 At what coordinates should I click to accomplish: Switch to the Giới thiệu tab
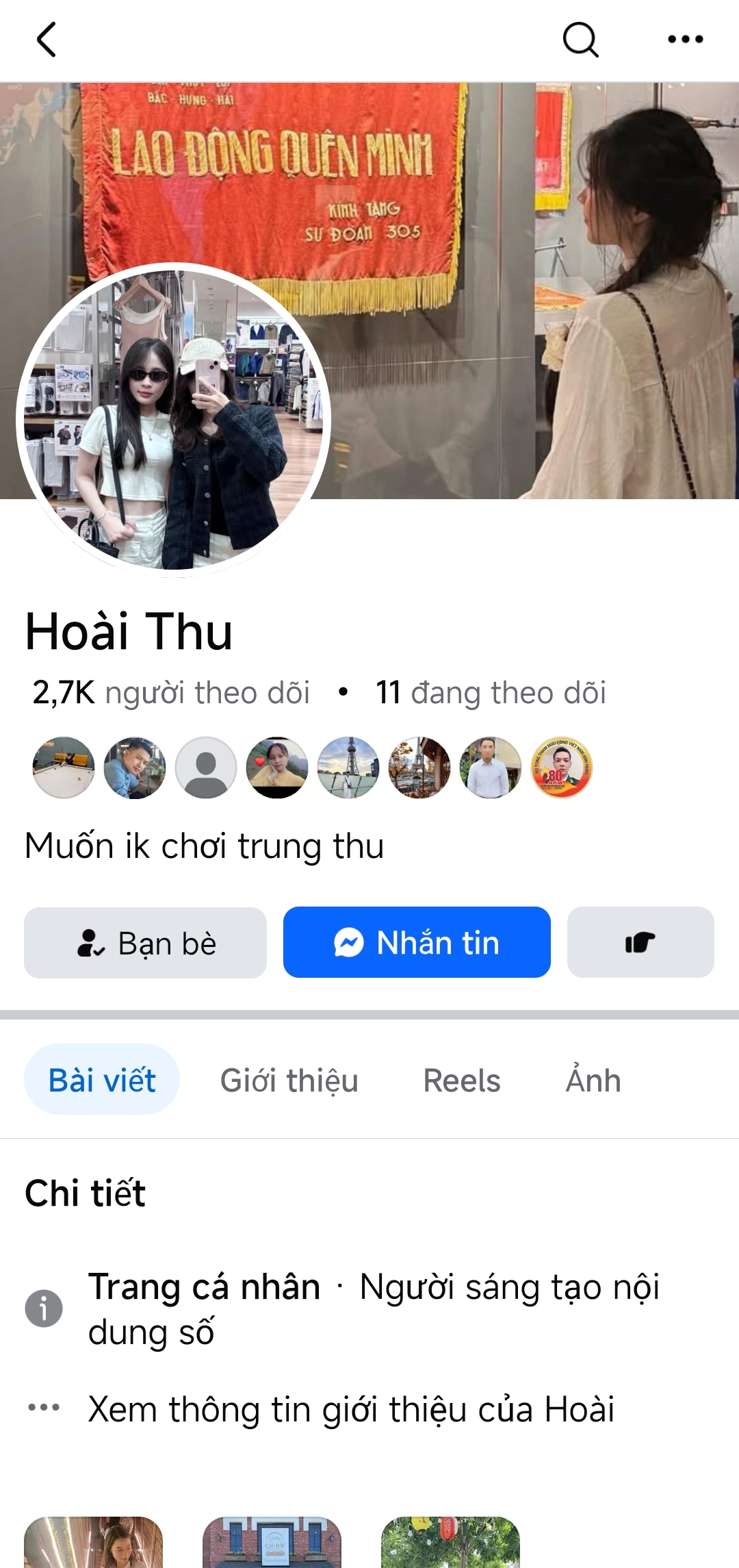click(289, 1080)
